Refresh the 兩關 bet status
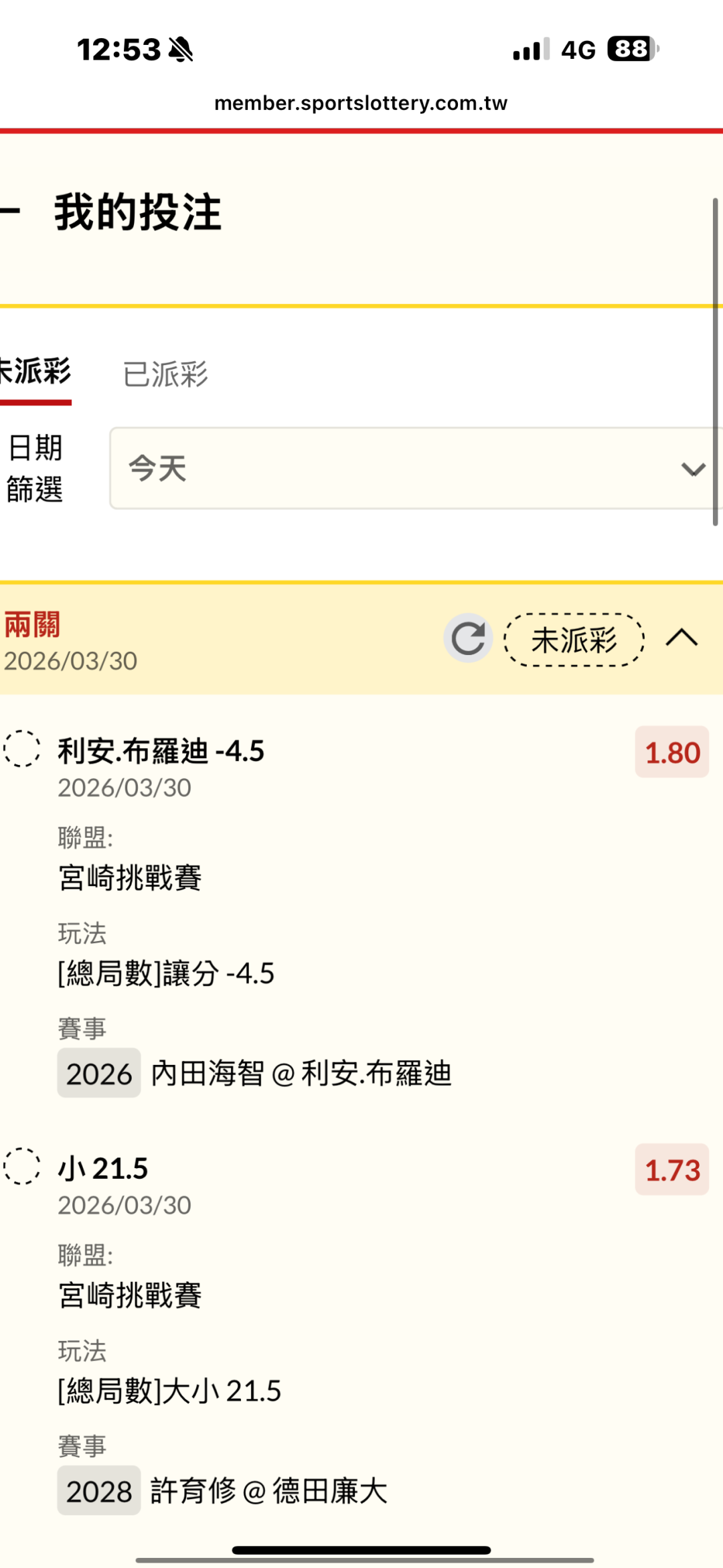The width and height of the screenshot is (723, 1568). 468,638
